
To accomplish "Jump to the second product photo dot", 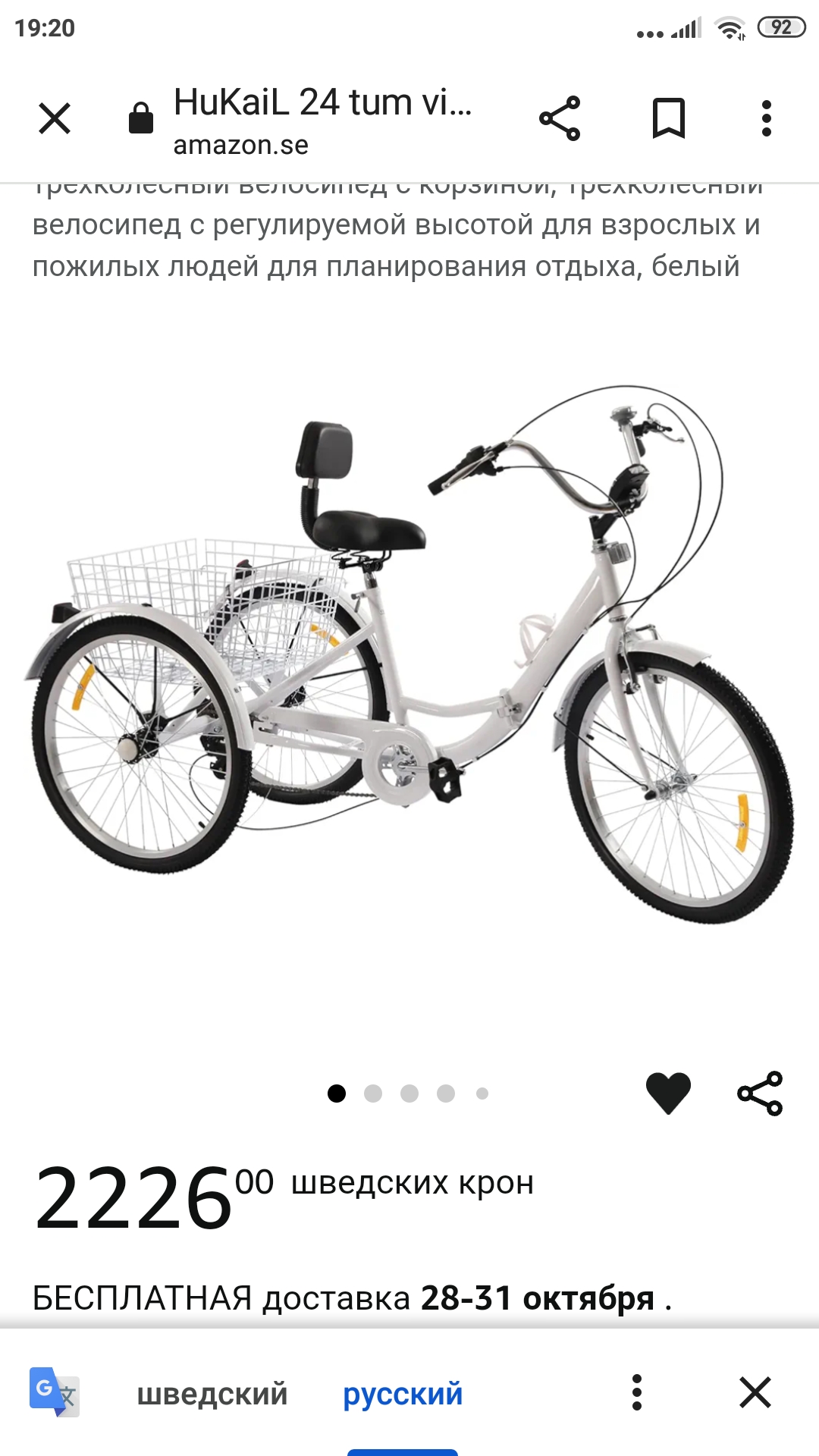I will tap(373, 1094).
